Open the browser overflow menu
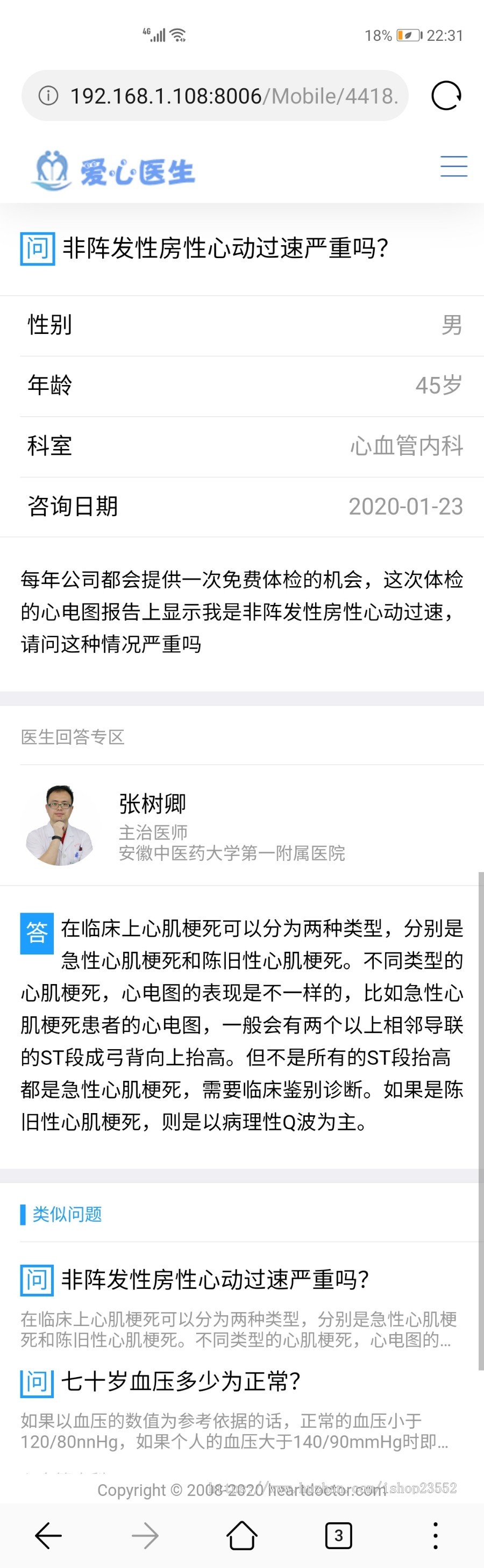The width and height of the screenshot is (484, 1568). (x=435, y=1535)
